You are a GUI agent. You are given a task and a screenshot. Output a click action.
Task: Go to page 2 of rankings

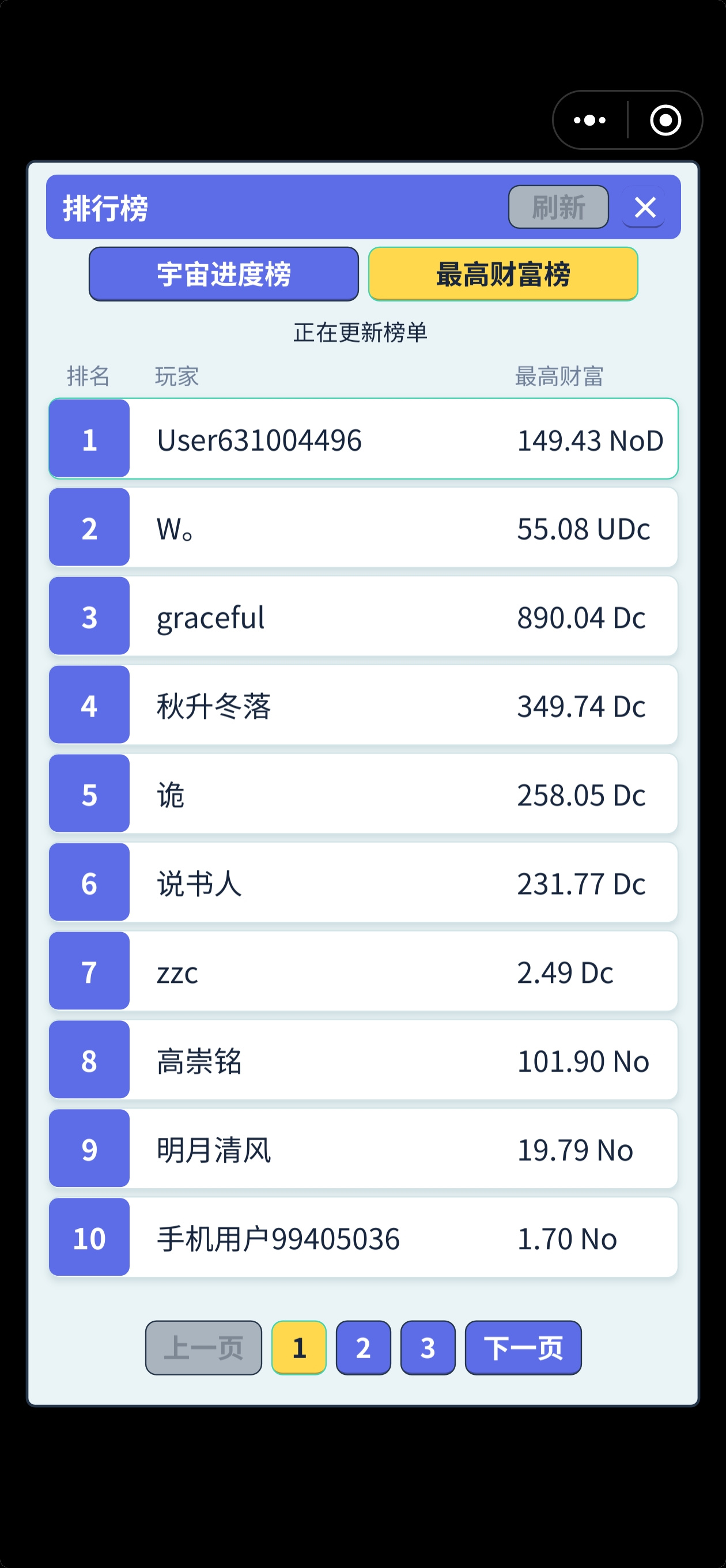tap(364, 1348)
